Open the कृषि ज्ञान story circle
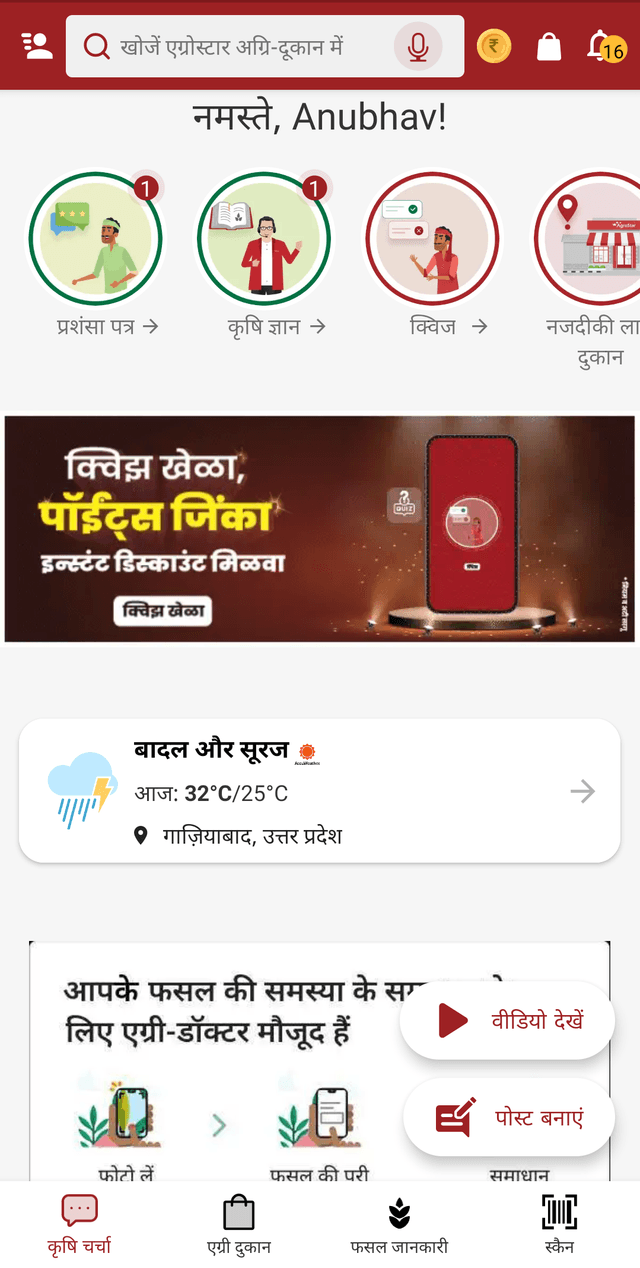Image resolution: width=640 pixels, height=1268 pixels. 264,239
